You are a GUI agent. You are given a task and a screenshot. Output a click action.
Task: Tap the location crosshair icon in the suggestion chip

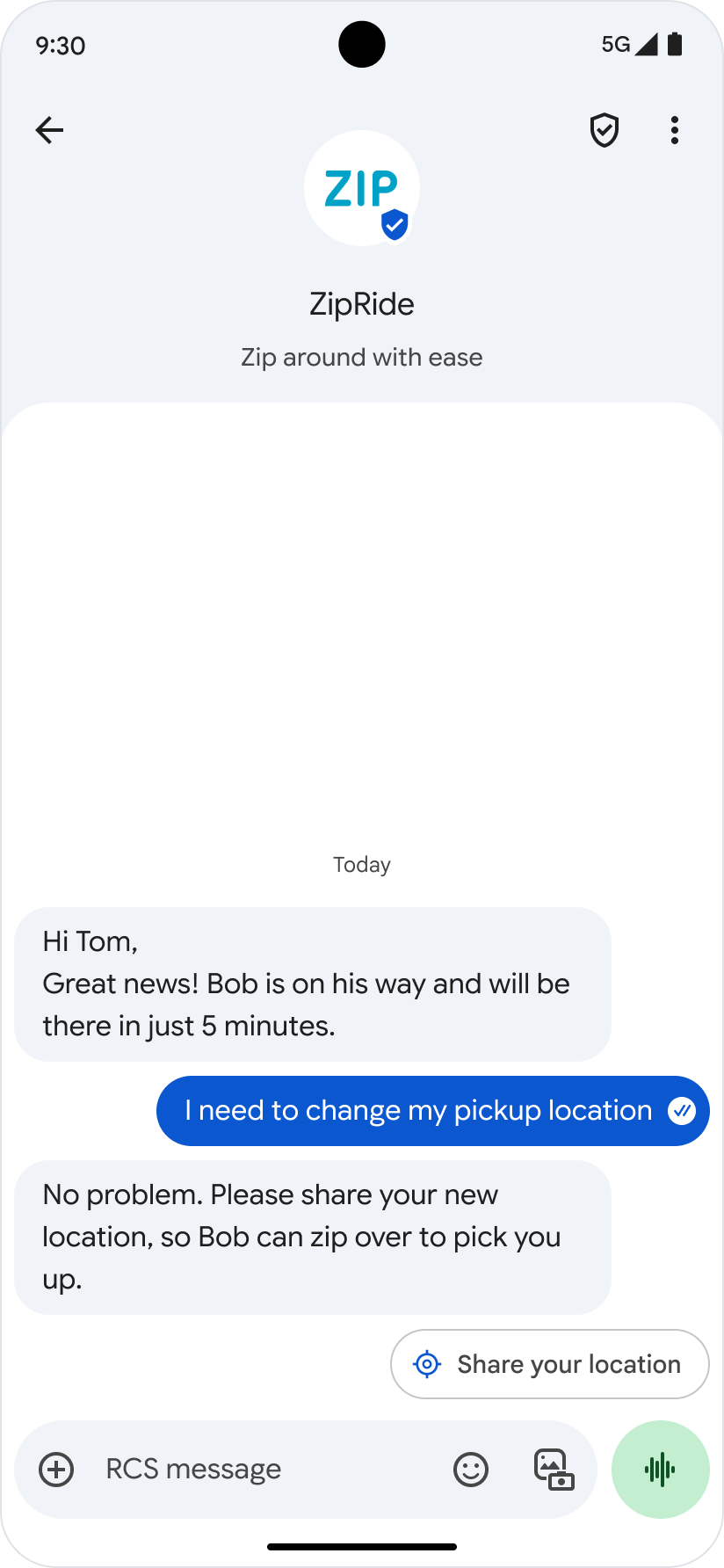pos(427,1363)
